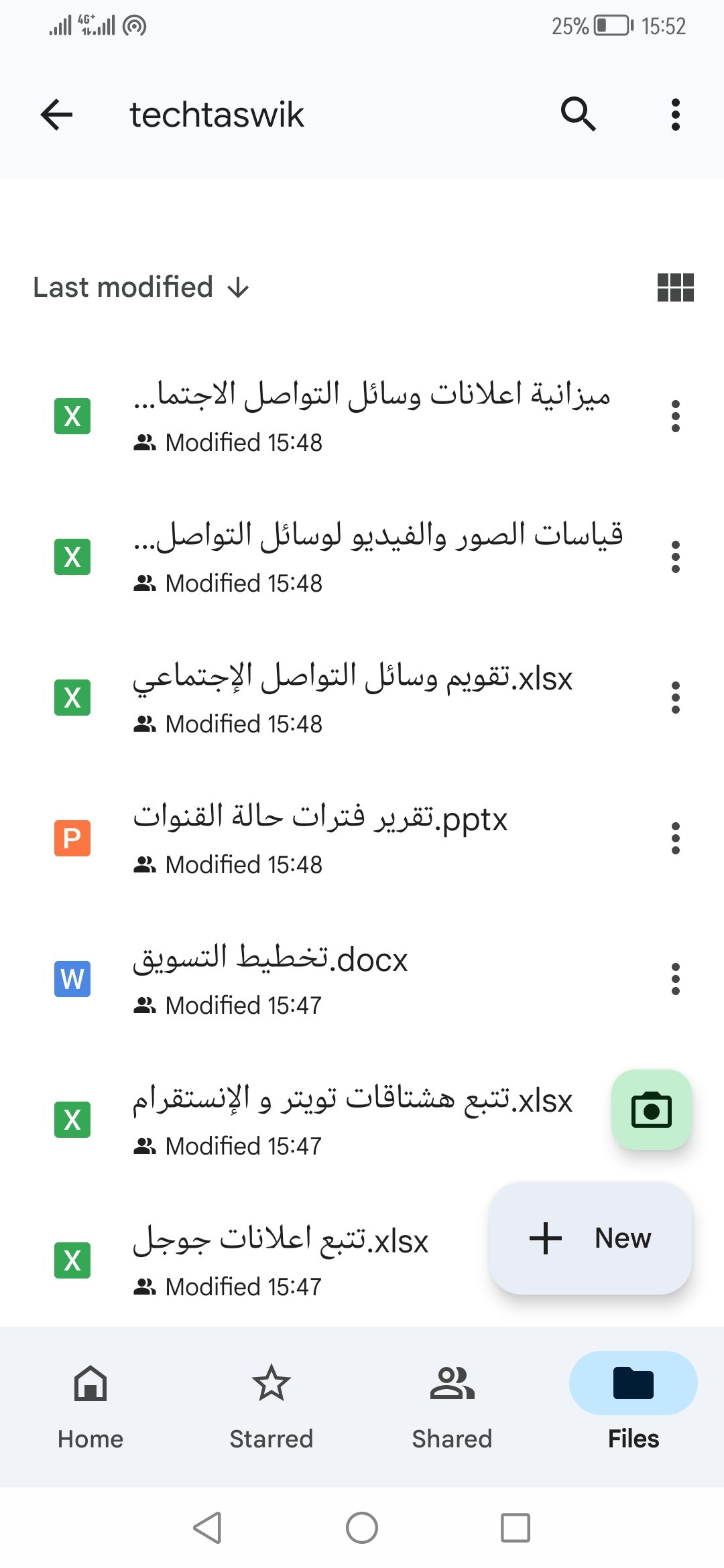This screenshot has height=1568, width=724.
Task: Open more options for تقرير فترات حالة القنوات.pptx
Action: [x=675, y=838]
